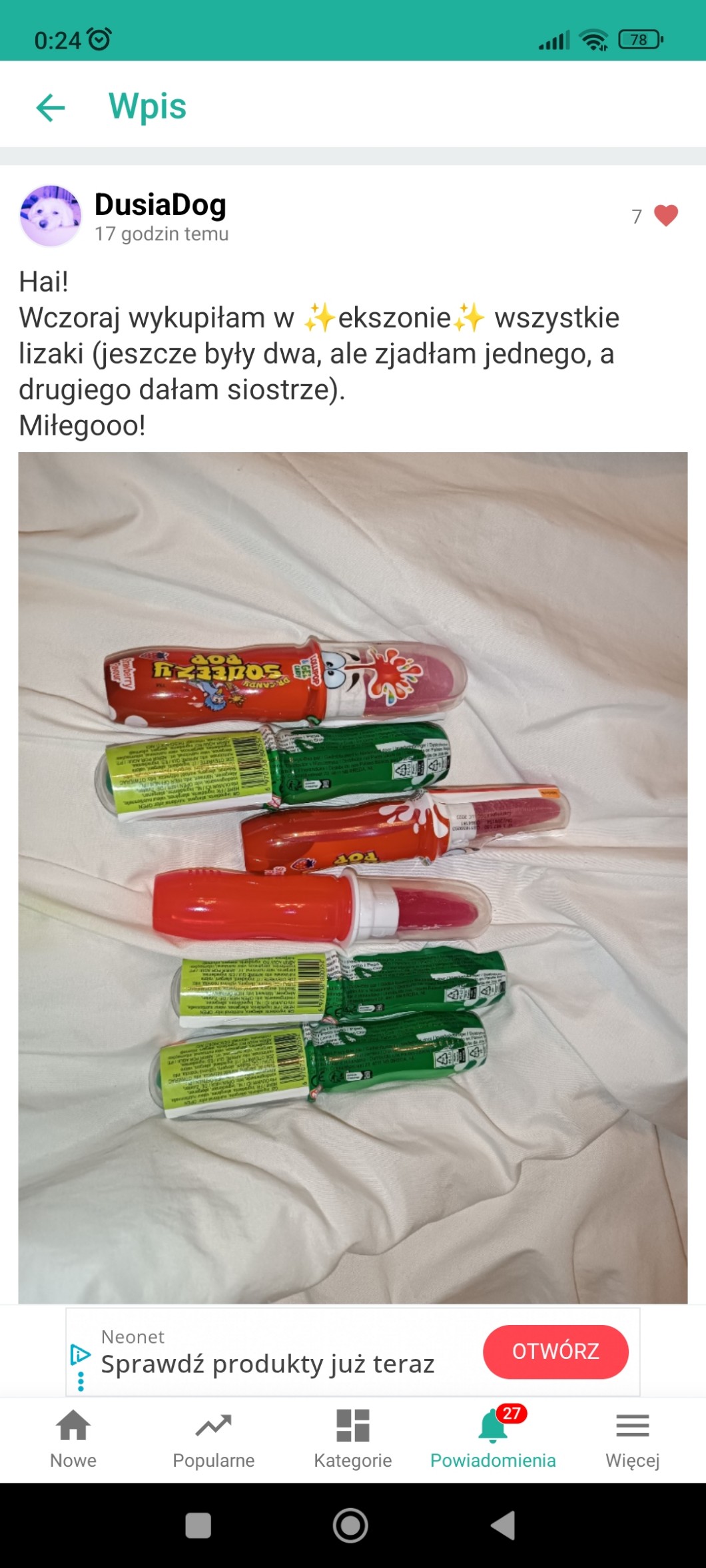Tap the OTWÓRZ button in Neonet ad
The width and height of the screenshot is (706, 1568).
point(555,1351)
